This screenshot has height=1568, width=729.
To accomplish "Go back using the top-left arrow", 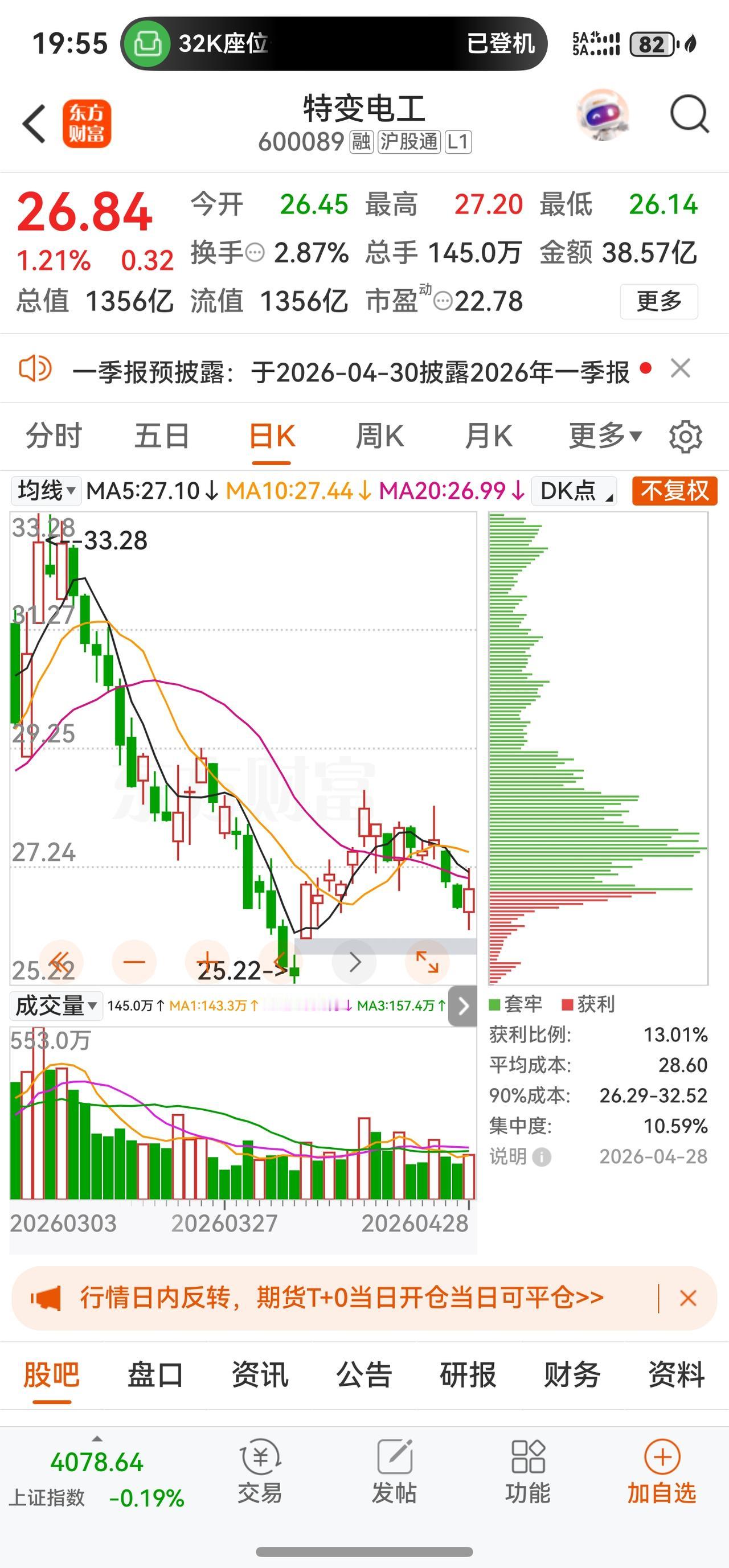I will (x=34, y=124).
